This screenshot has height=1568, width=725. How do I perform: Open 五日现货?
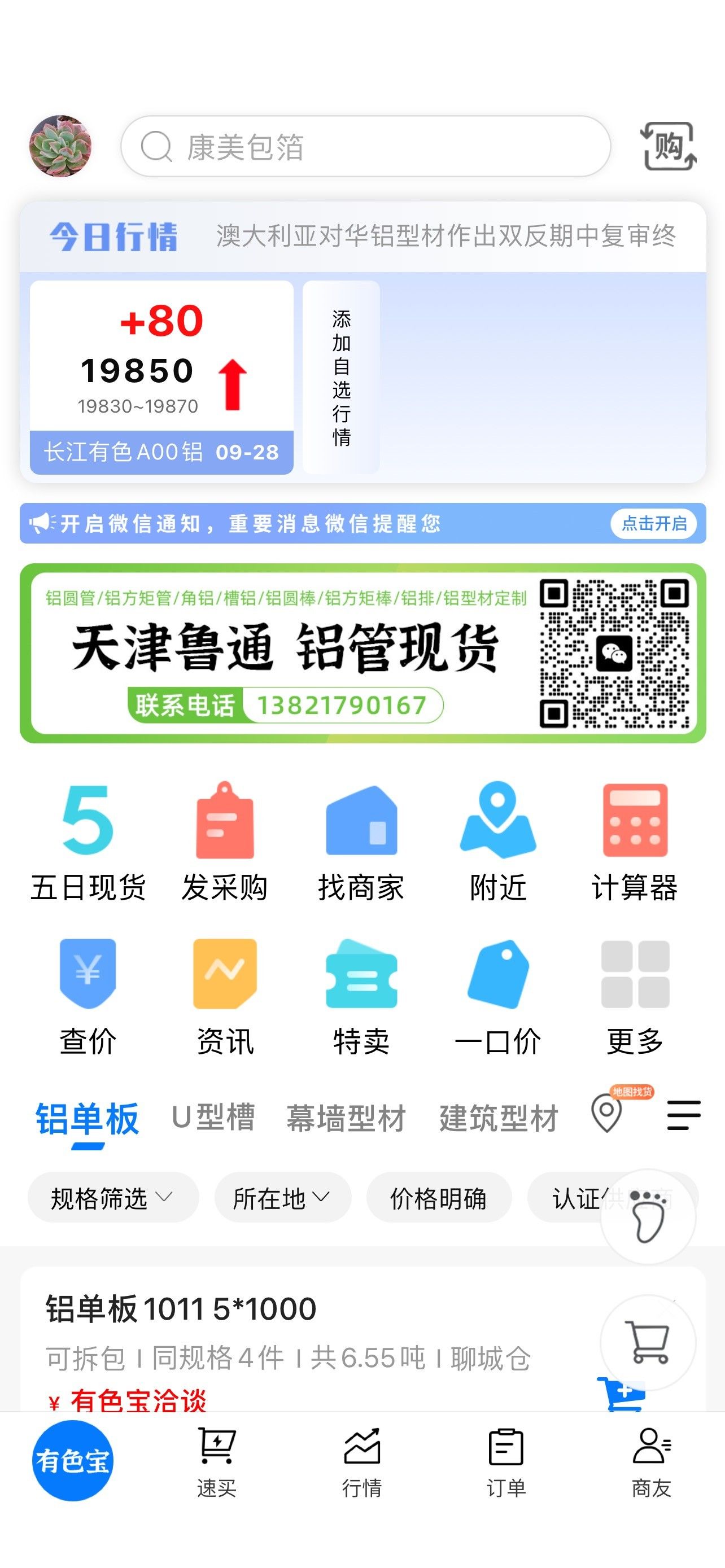tap(88, 841)
